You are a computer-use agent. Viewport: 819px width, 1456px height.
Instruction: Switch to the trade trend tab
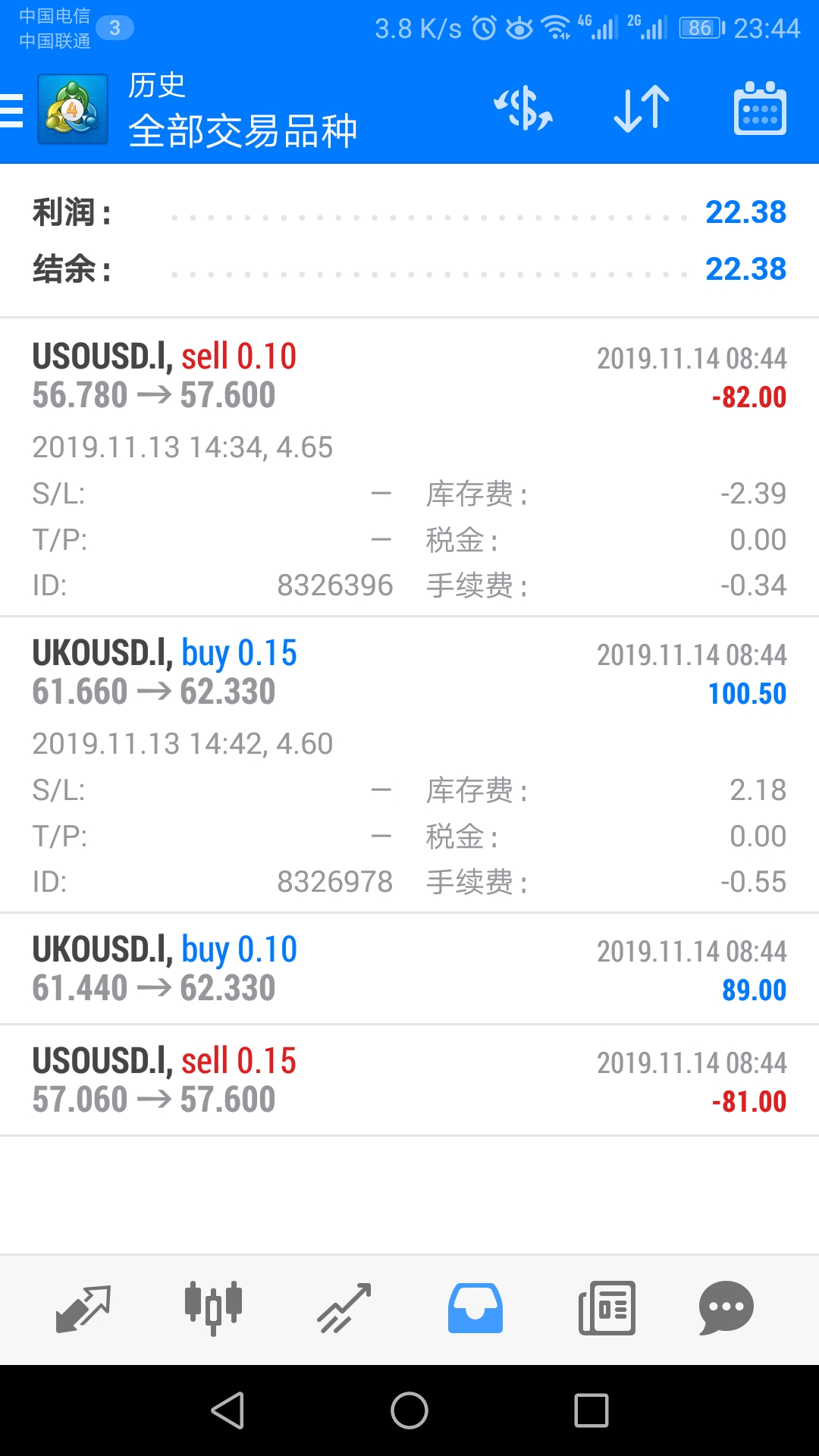coord(344,1308)
